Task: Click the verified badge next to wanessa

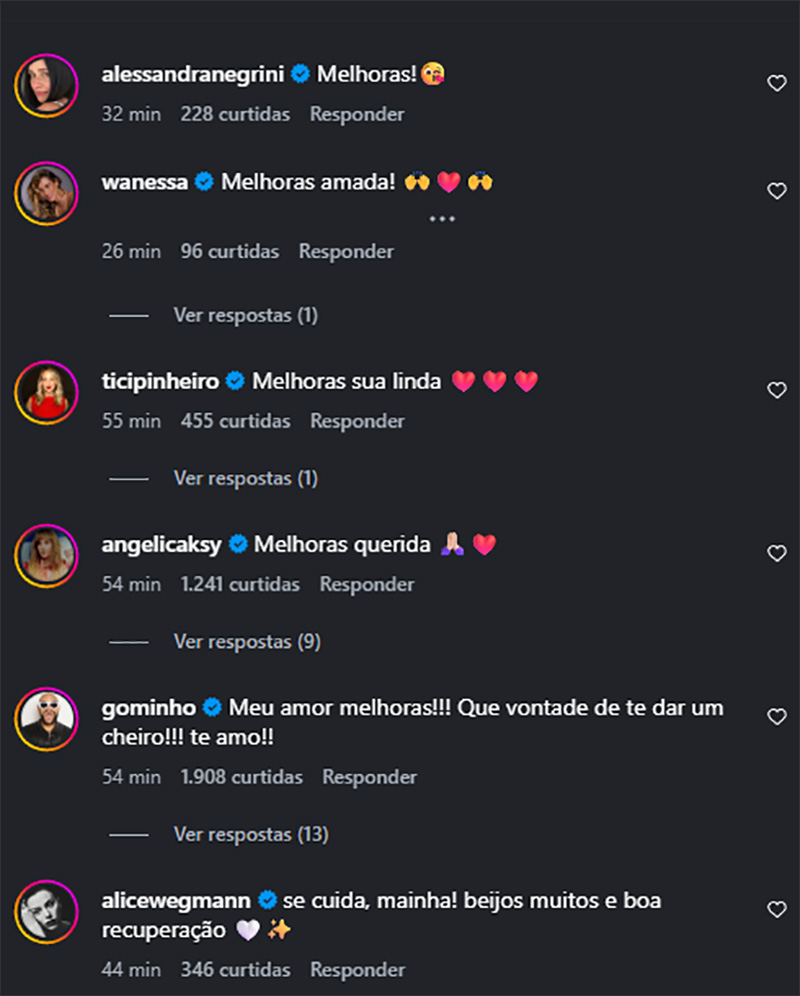Action: point(204,181)
